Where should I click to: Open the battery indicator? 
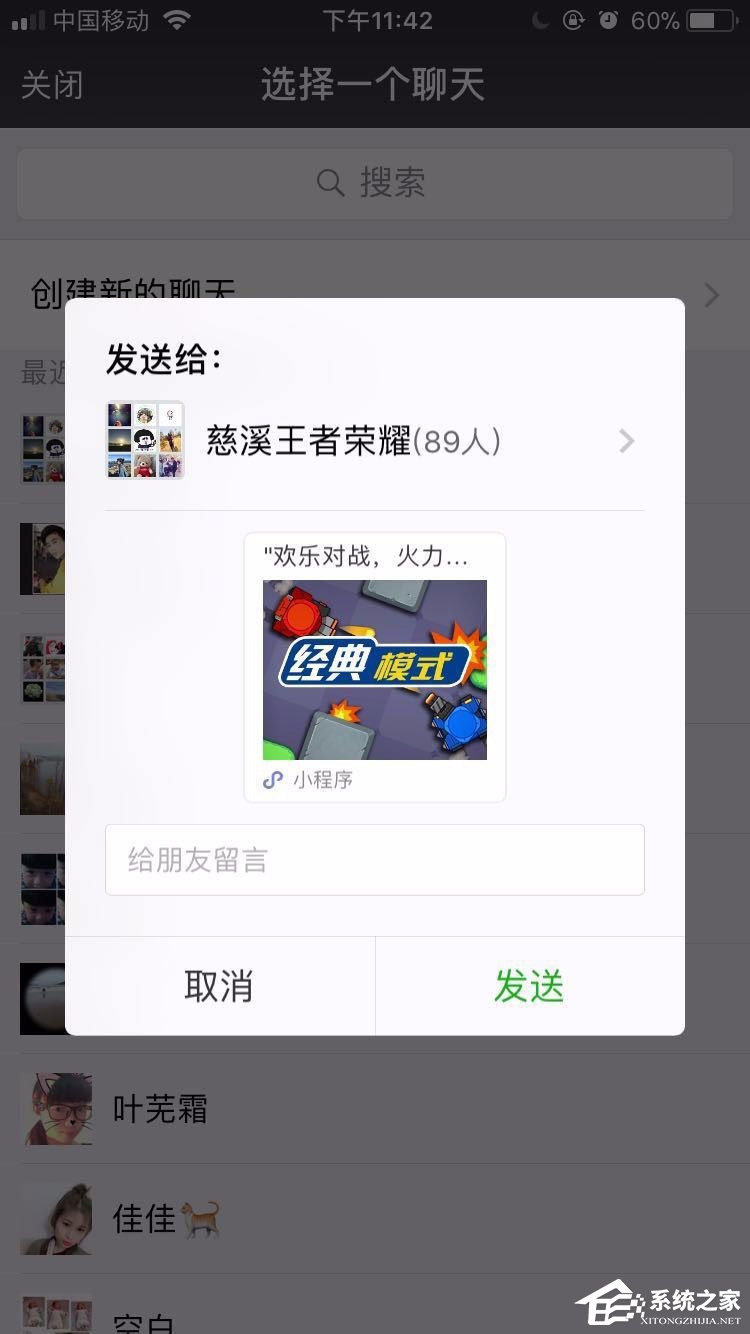point(707,19)
